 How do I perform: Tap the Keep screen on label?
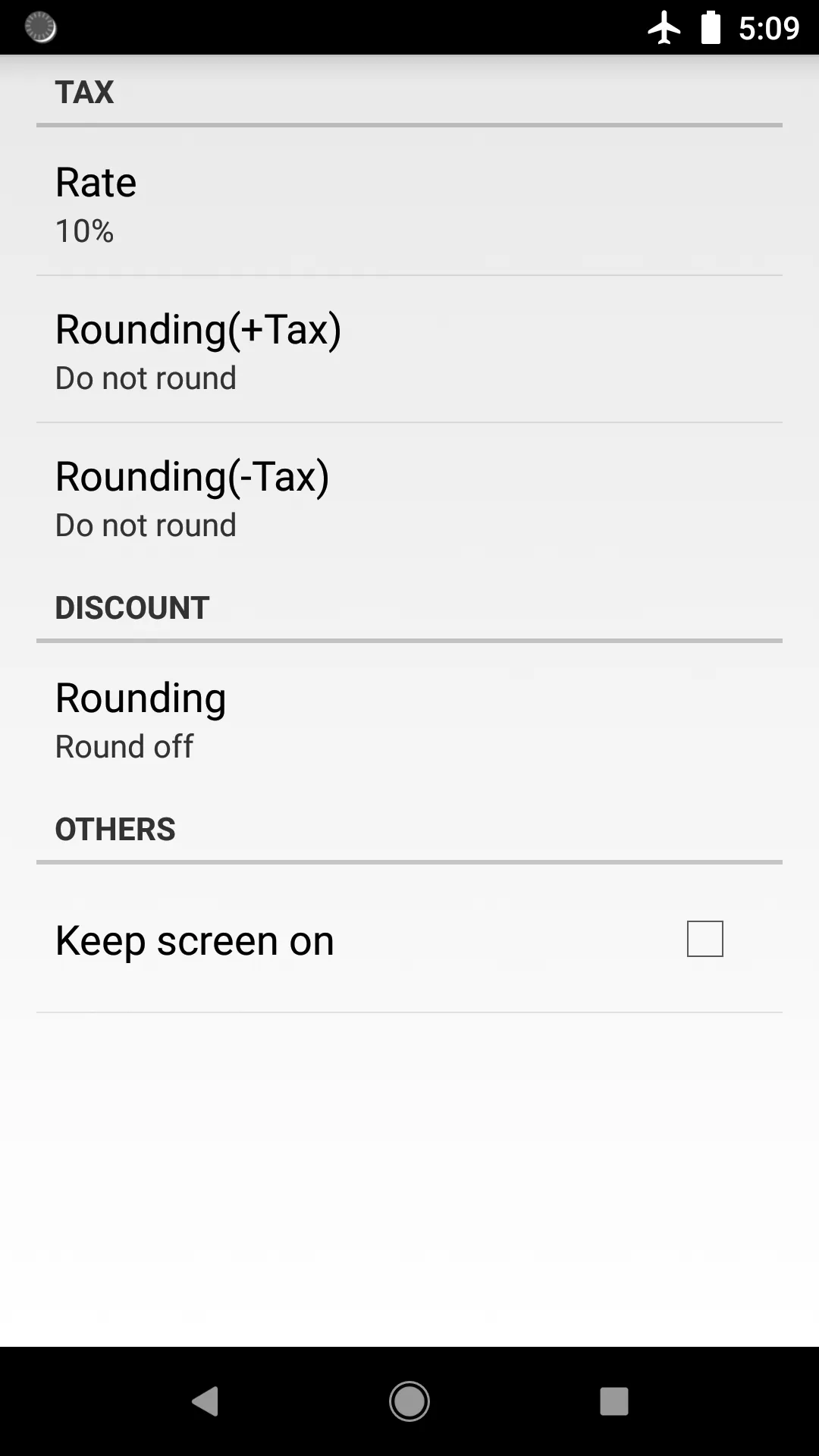point(193,939)
